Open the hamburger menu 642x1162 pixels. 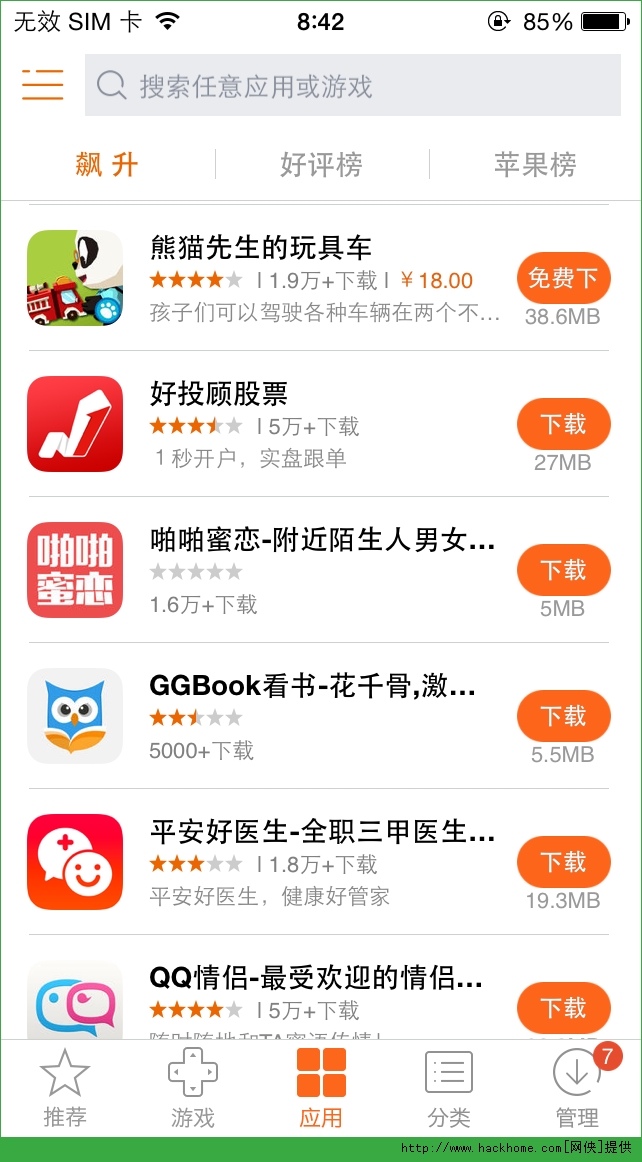pyautogui.click(x=43, y=85)
